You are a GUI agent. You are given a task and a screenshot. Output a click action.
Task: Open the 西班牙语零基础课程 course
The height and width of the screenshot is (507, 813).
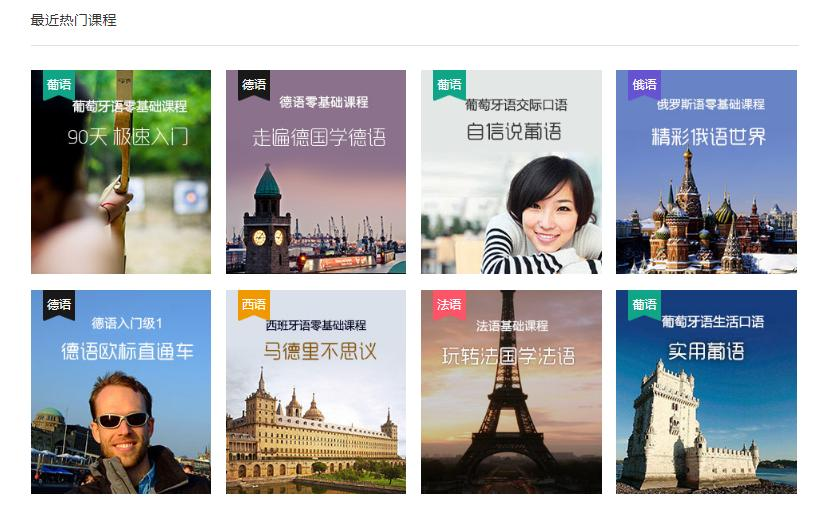coord(316,392)
